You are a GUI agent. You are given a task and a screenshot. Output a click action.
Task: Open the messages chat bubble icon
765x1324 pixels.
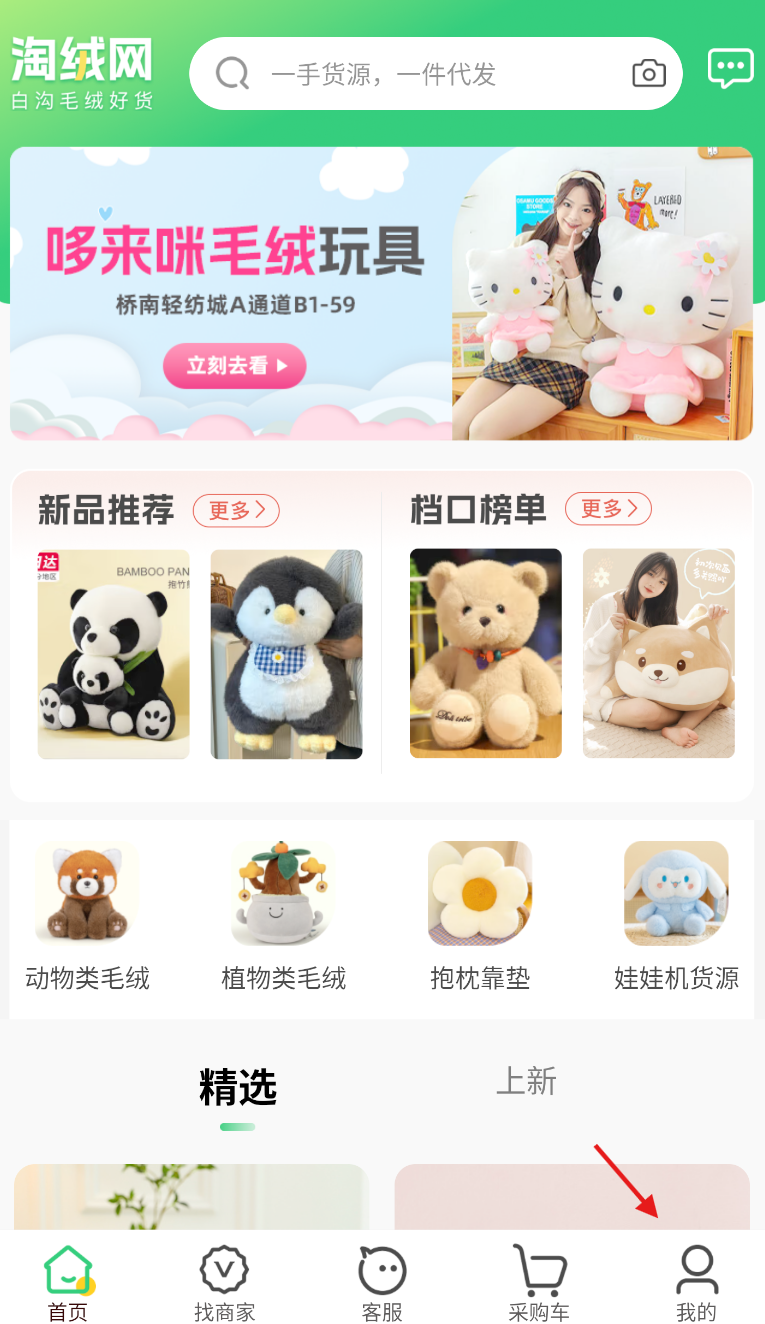[730, 69]
